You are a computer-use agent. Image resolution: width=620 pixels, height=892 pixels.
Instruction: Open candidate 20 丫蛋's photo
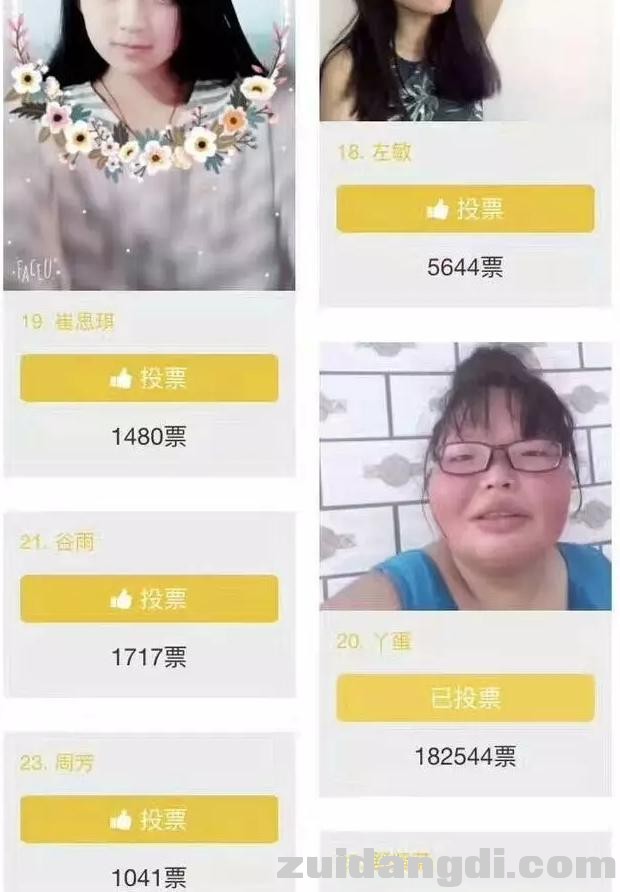pos(465,476)
